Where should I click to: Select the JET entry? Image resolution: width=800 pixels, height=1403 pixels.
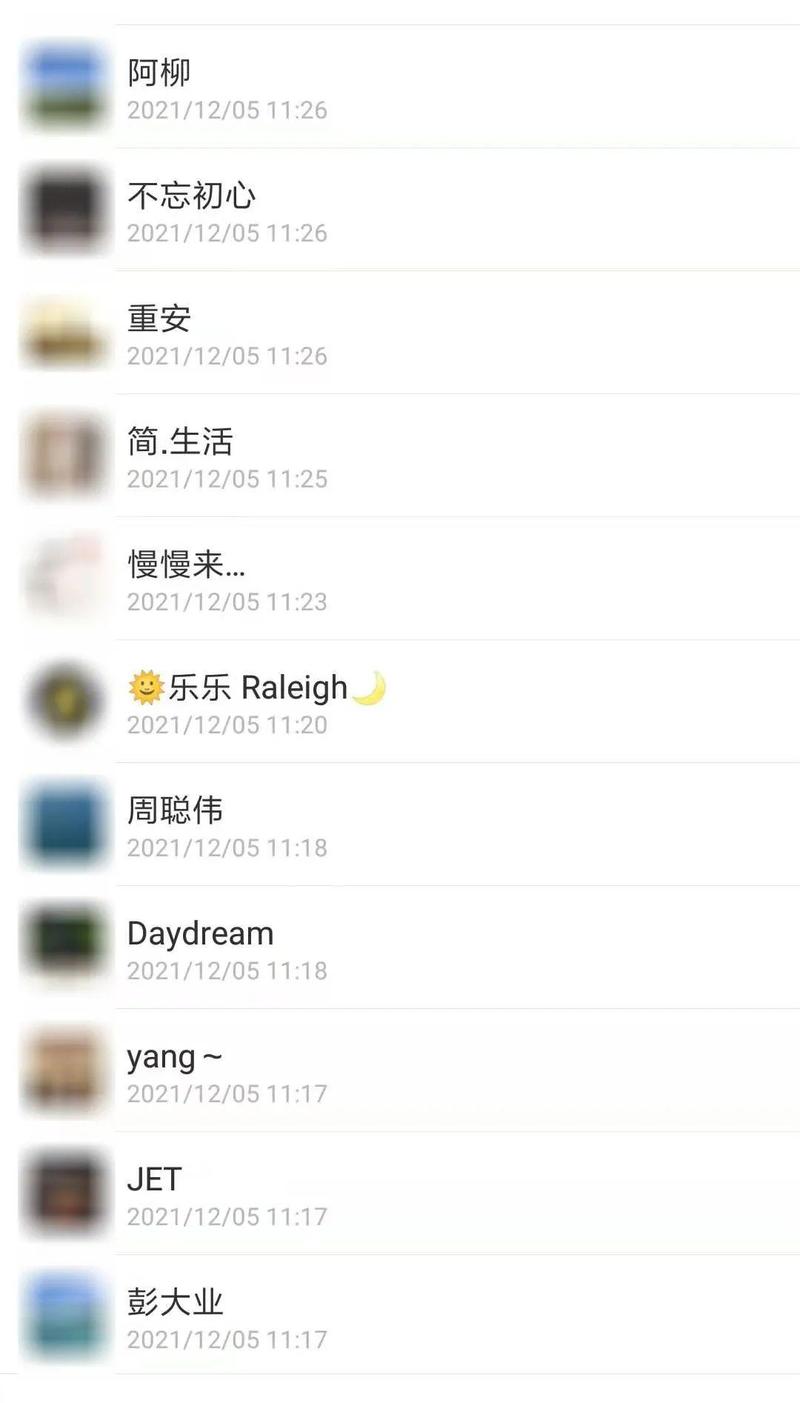400,1195
